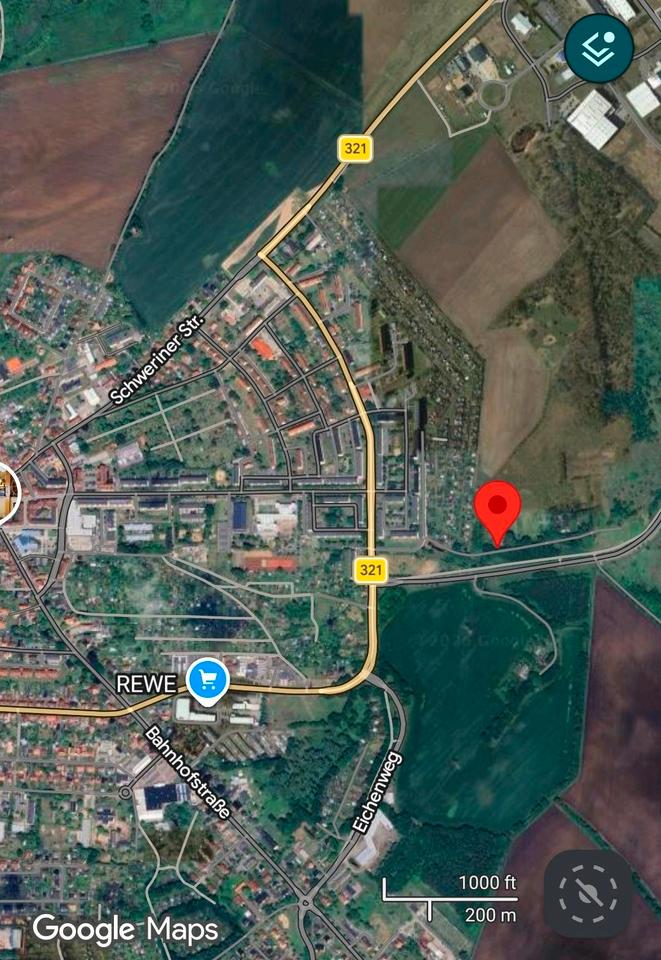Open the circular photo marker at the left edge
This screenshot has width=661, height=960.
pyautogui.click(x=7, y=493)
